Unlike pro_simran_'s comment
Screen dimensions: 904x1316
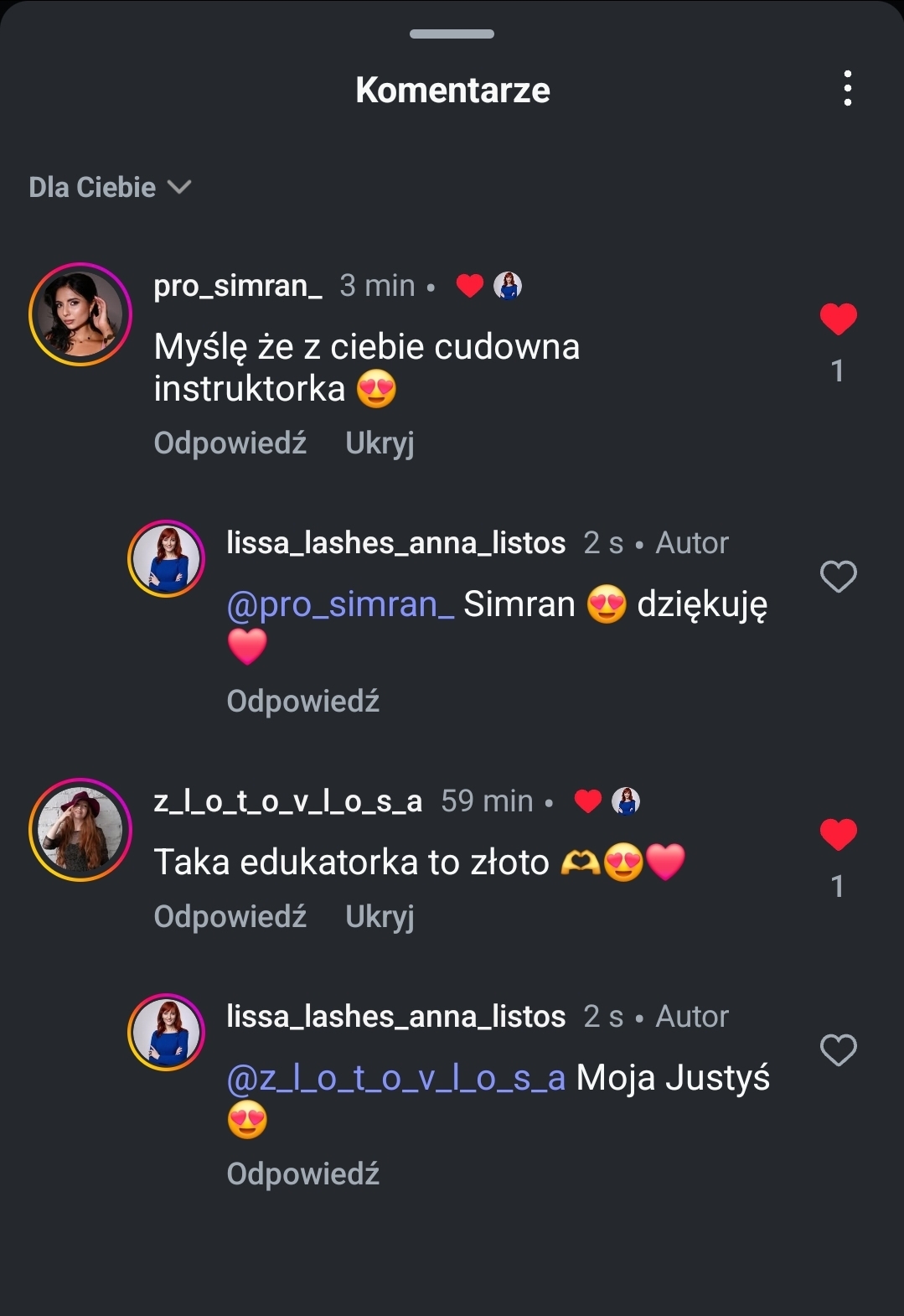[838, 319]
